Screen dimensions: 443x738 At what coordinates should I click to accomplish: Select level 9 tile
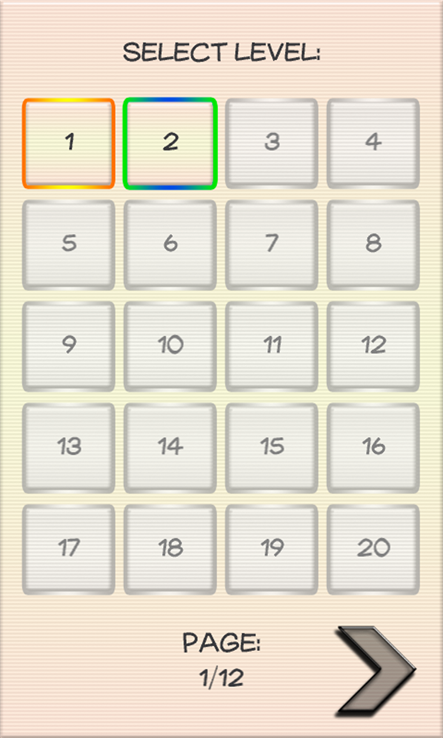click(69, 346)
